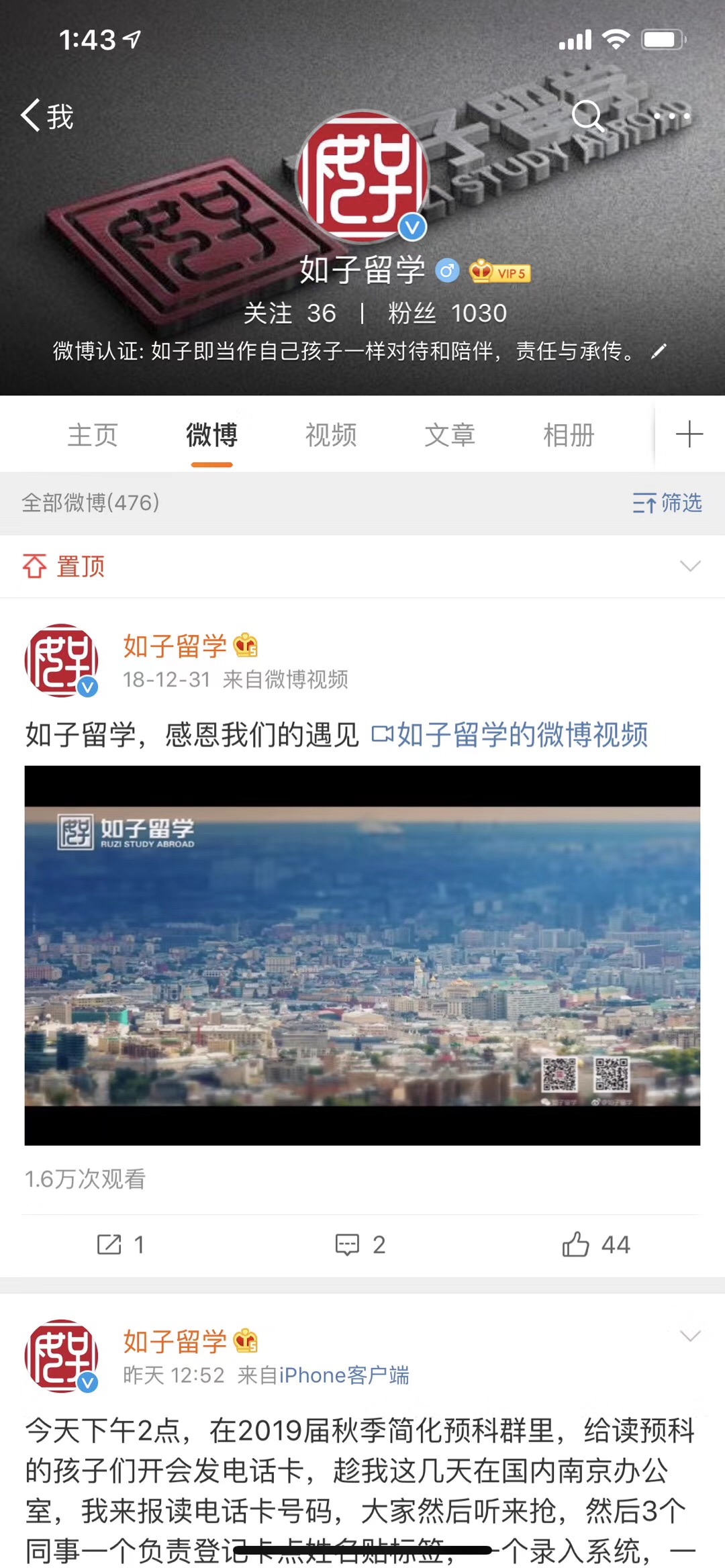This screenshot has width=725, height=1568.
Task: Open comments on the pinned post
Action: pyautogui.click(x=361, y=1244)
